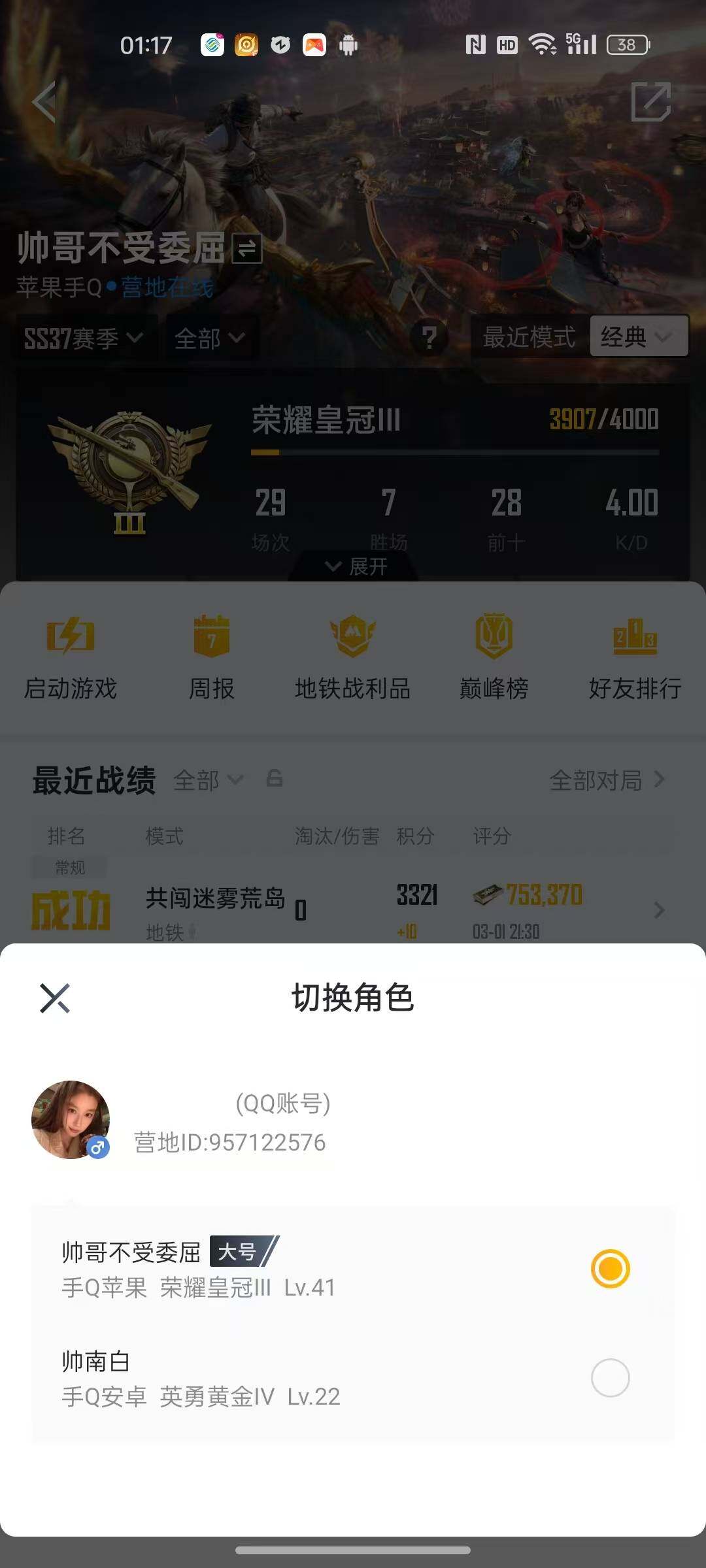Tap the share icon at top right
Image resolution: width=706 pixels, height=1568 pixels.
652,101
